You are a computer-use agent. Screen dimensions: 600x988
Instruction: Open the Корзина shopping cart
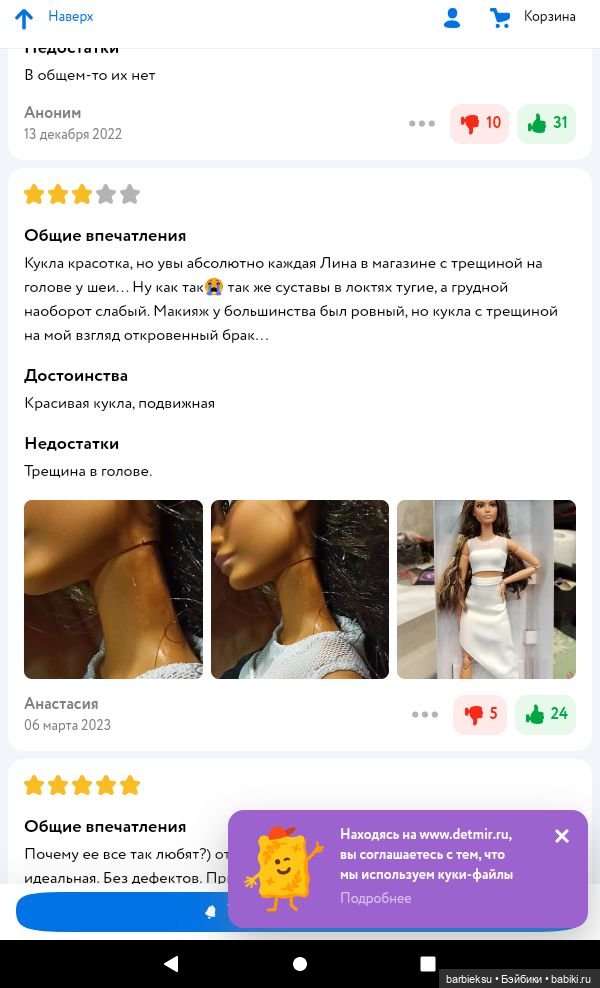pos(533,17)
